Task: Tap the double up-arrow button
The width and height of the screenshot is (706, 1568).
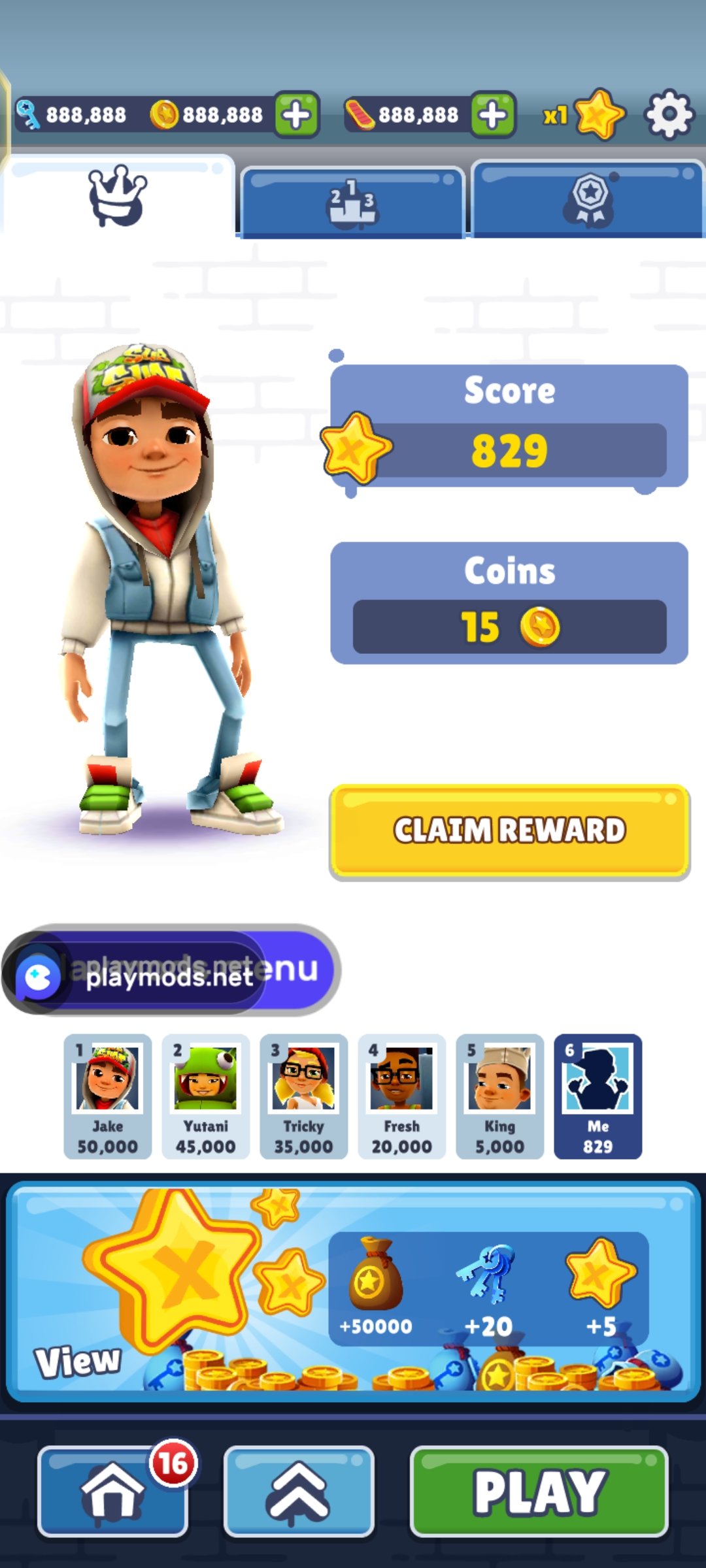Action: coord(299,1491)
